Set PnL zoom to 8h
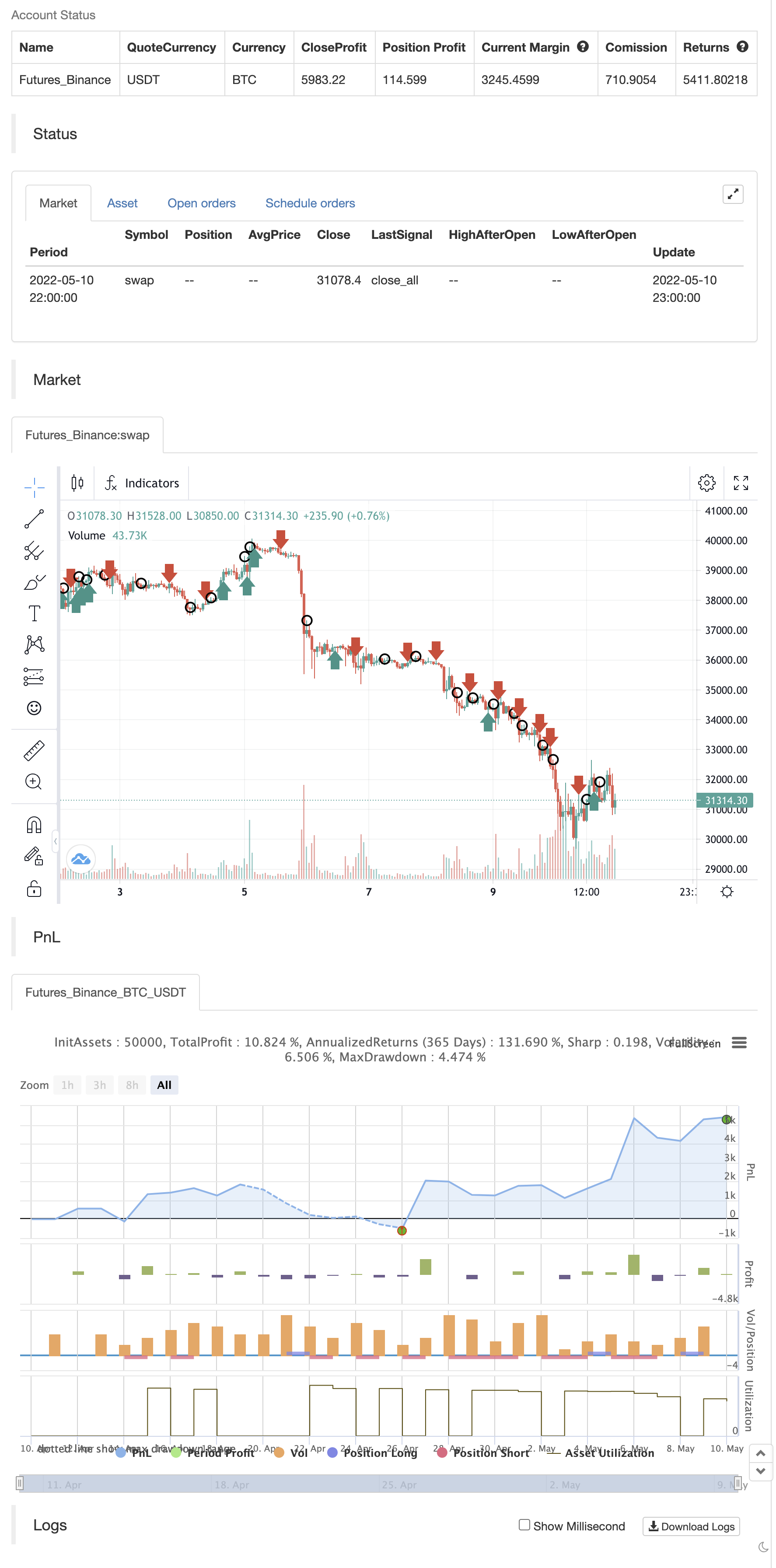This screenshot has height=1568, width=776. (x=132, y=1085)
